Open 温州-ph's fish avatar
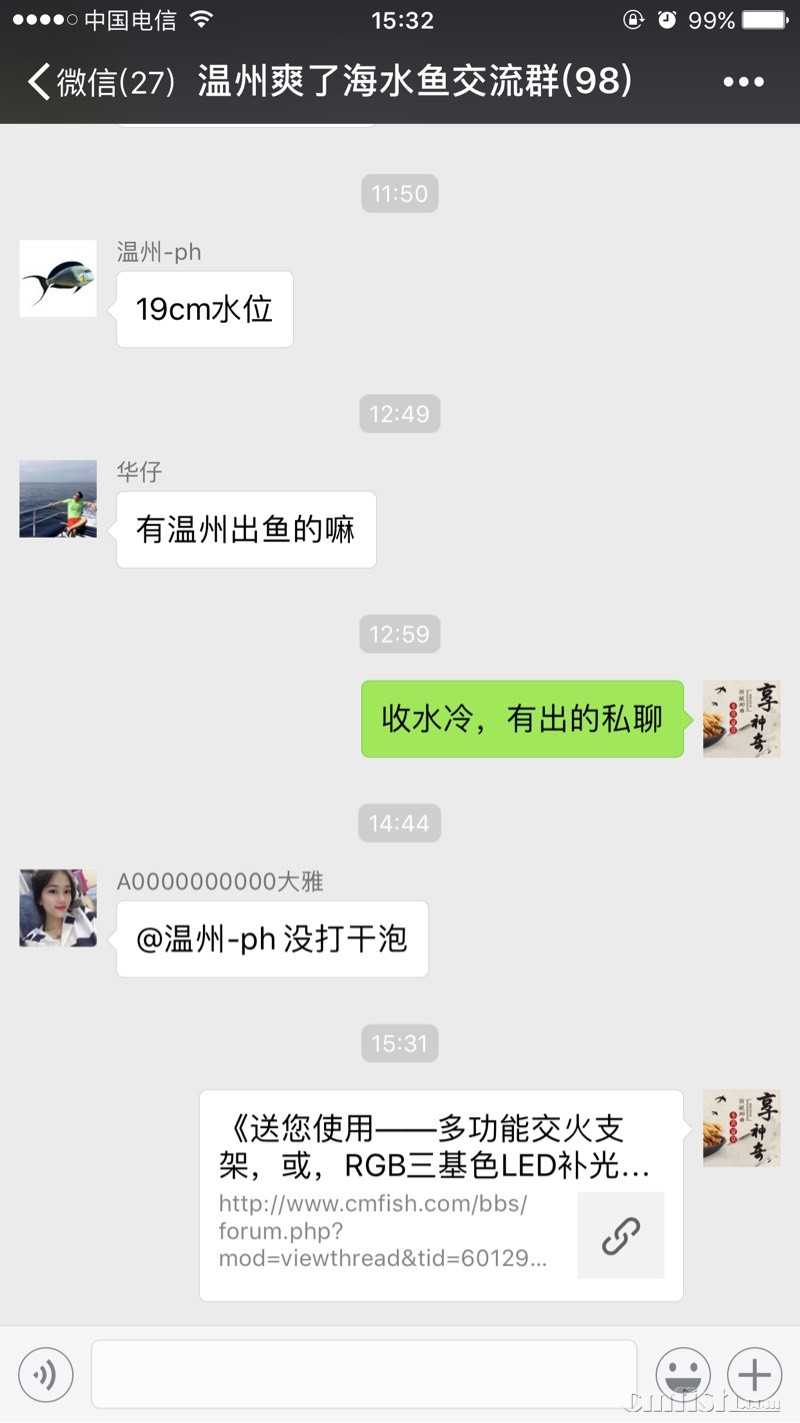The image size is (800, 1423). click(57, 277)
